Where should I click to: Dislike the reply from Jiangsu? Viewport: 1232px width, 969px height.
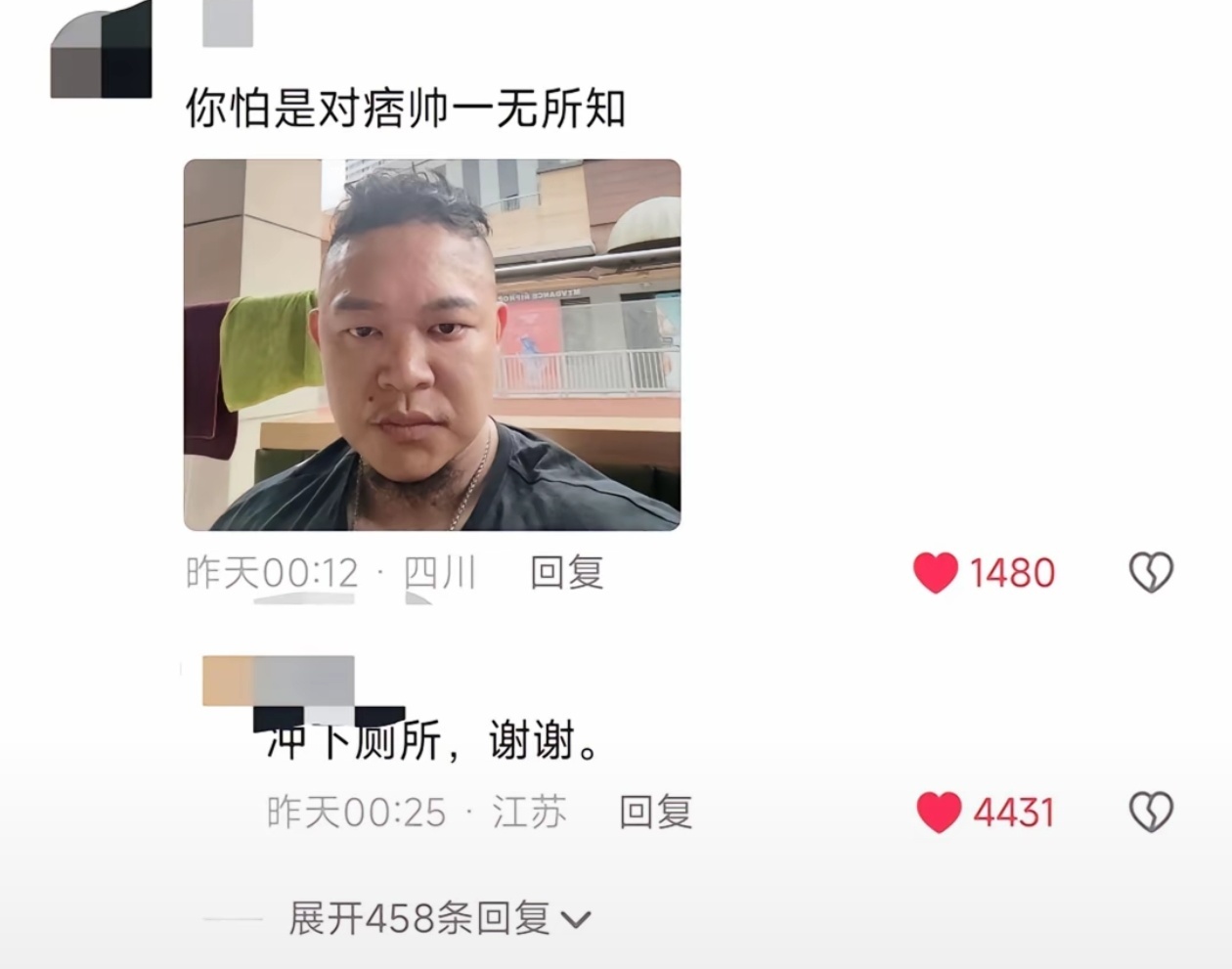pos(1151,813)
